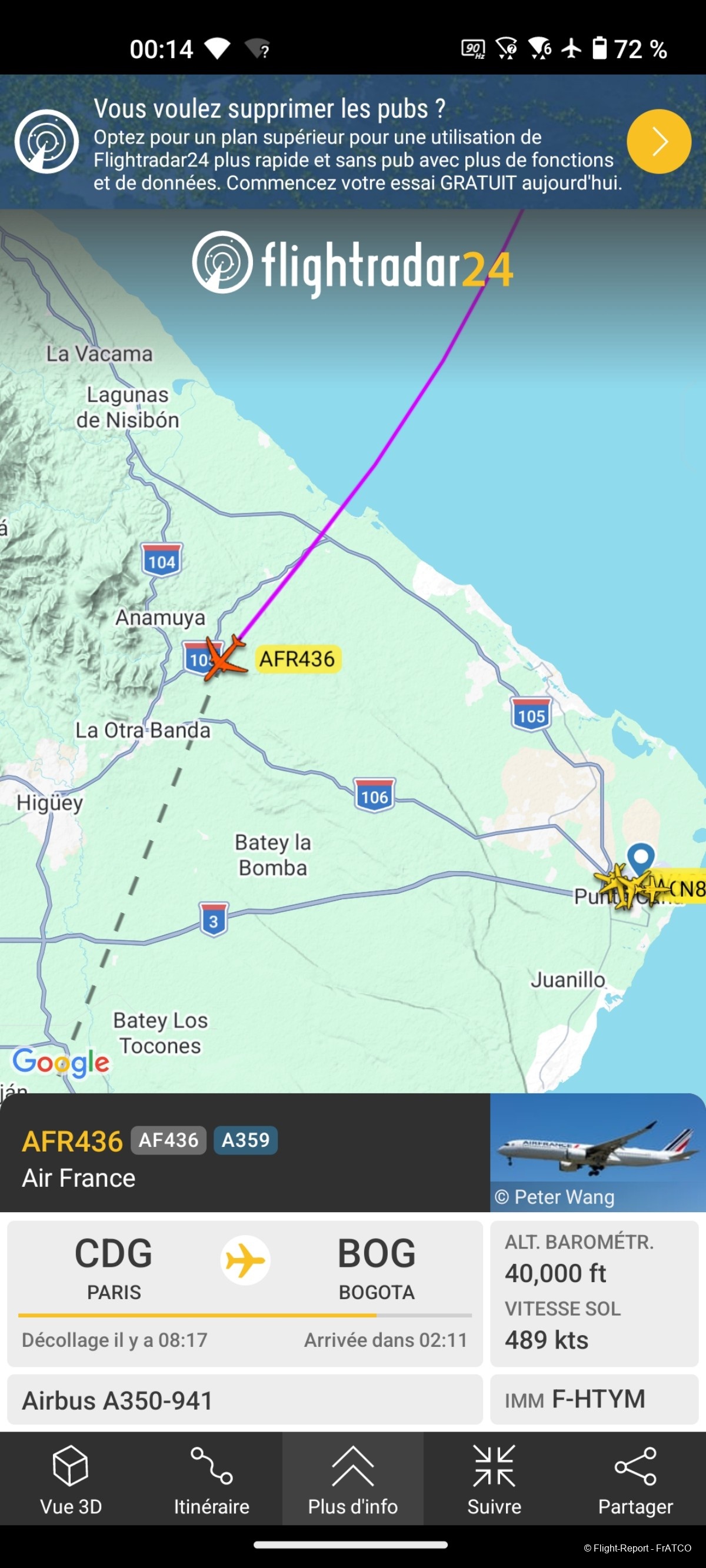The width and height of the screenshot is (706, 1568).
Task: Open the Air France aircraft photo
Action: tap(597, 1152)
